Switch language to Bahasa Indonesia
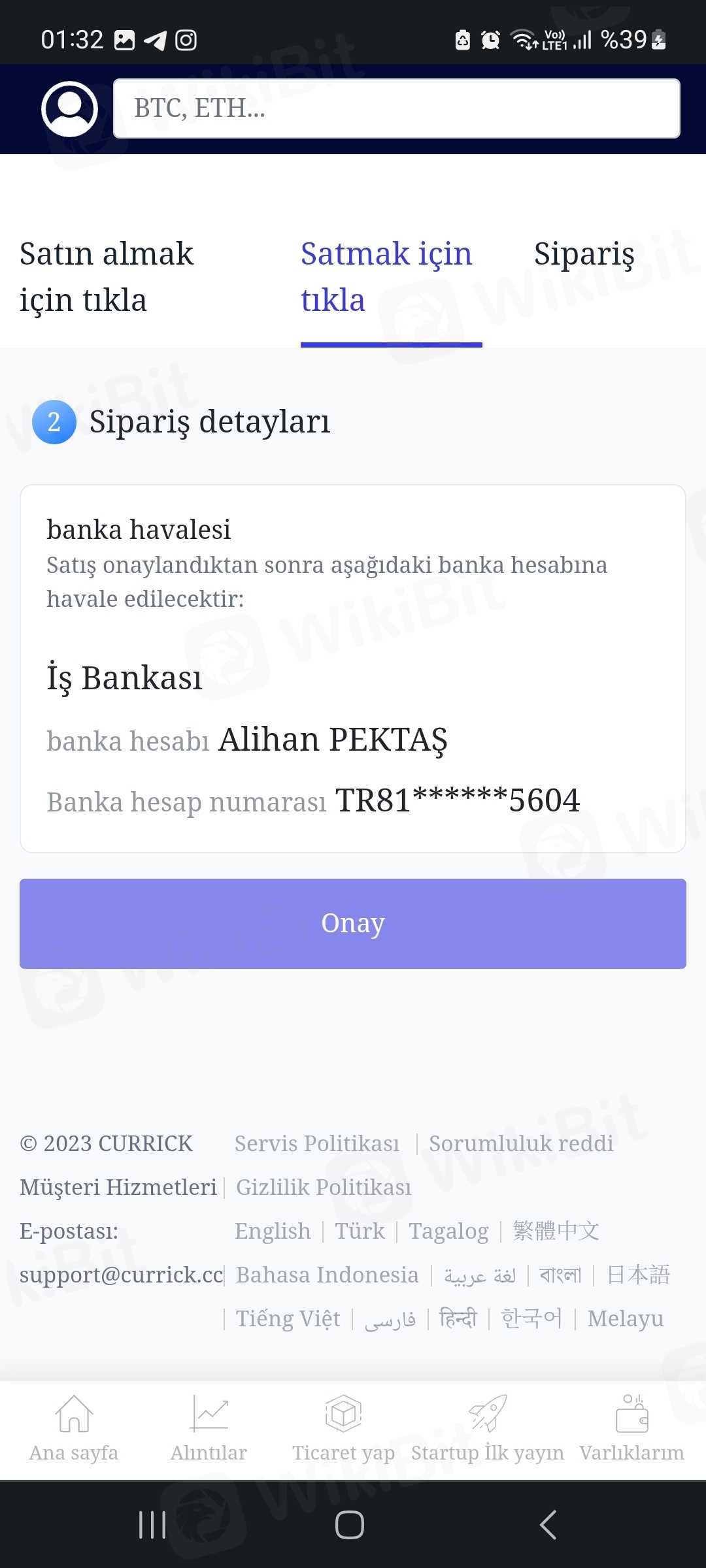Viewport: 706px width, 1568px height. tap(327, 1275)
